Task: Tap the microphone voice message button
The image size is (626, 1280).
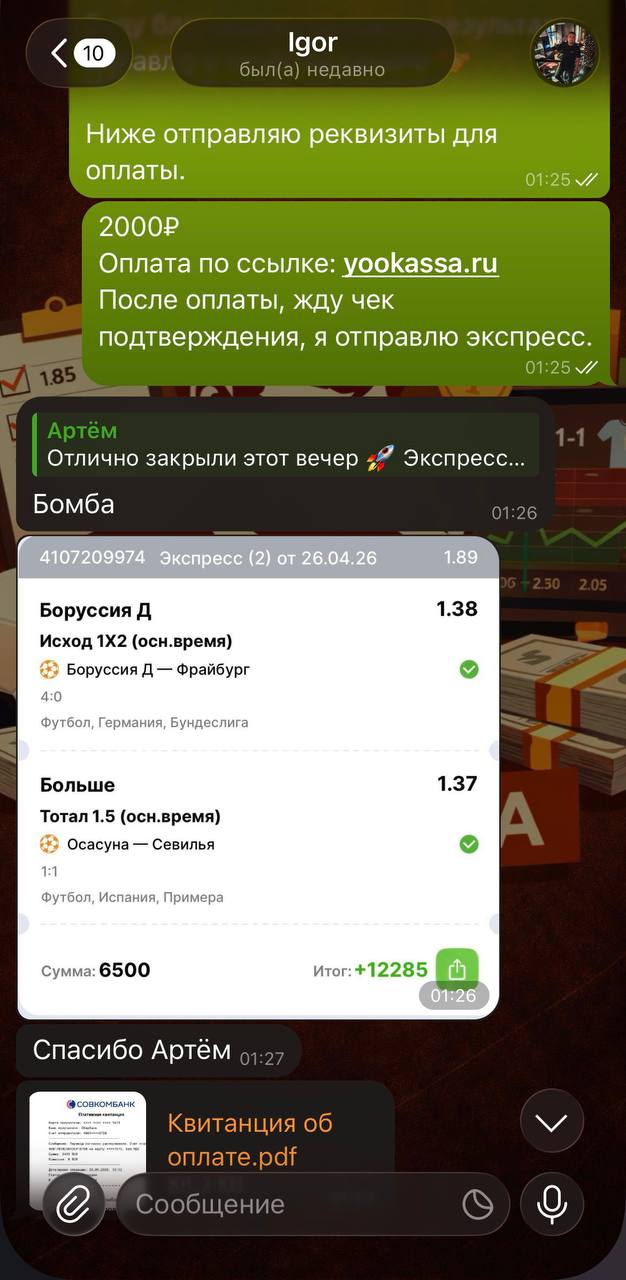Action: point(551,1205)
